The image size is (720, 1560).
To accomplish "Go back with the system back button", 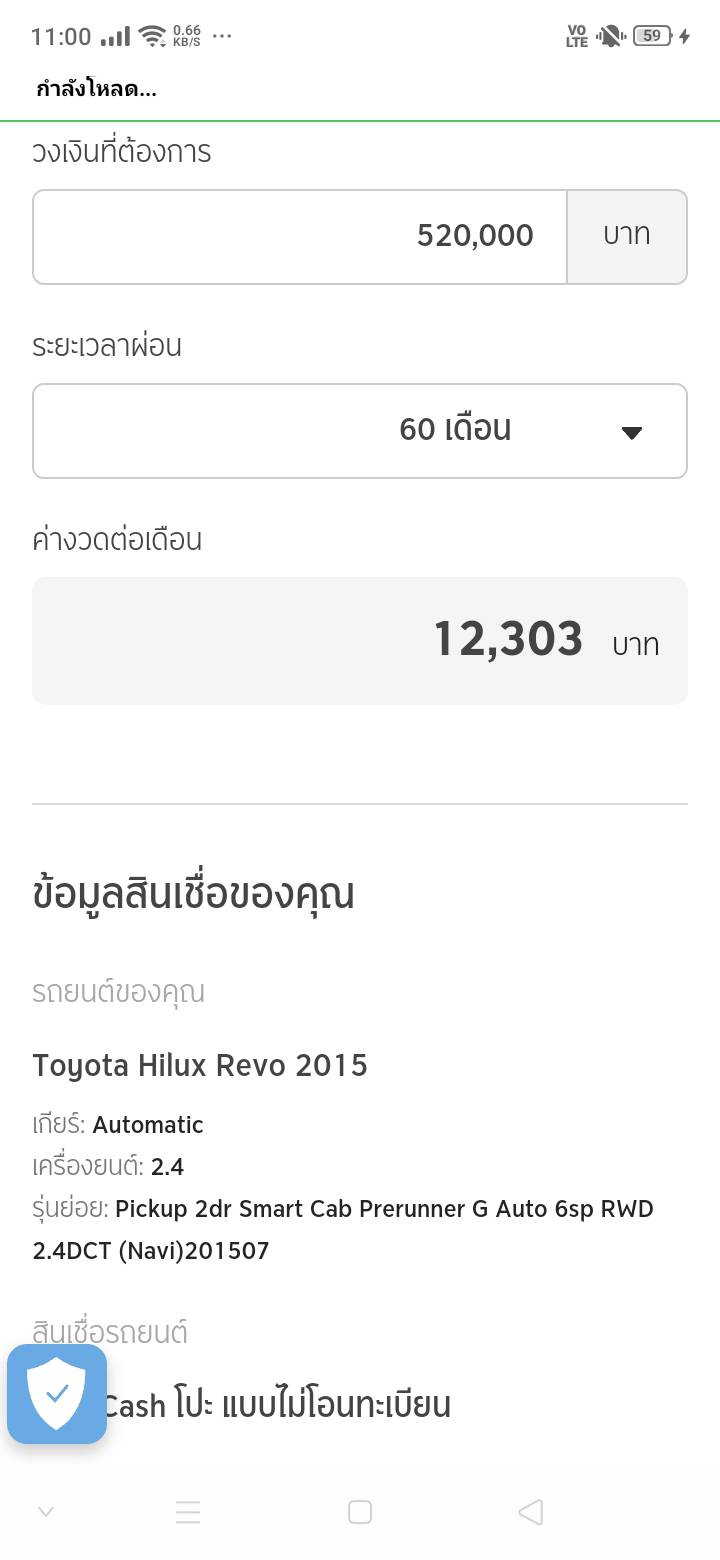I will pyautogui.click(x=531, y=1512).
